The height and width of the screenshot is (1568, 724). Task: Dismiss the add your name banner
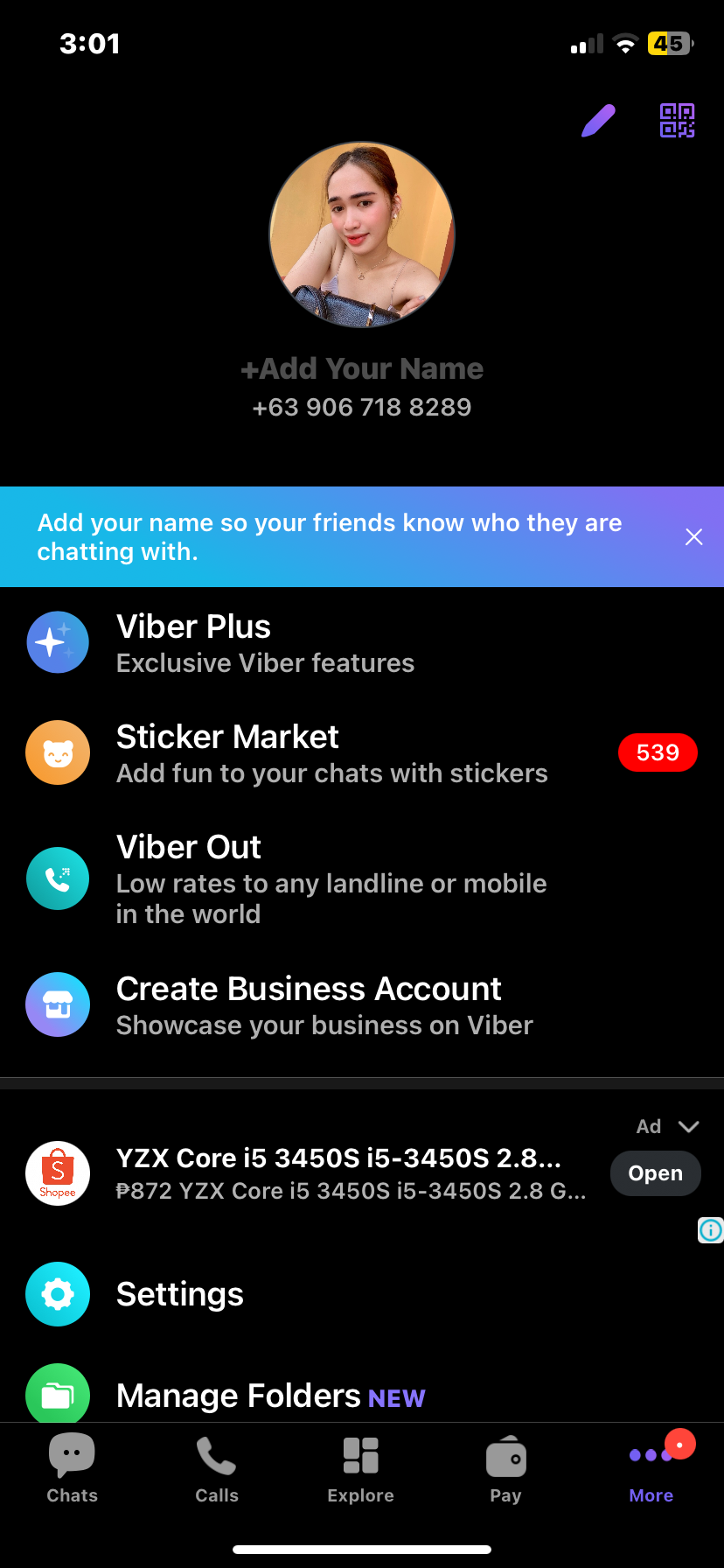point(694,537)
